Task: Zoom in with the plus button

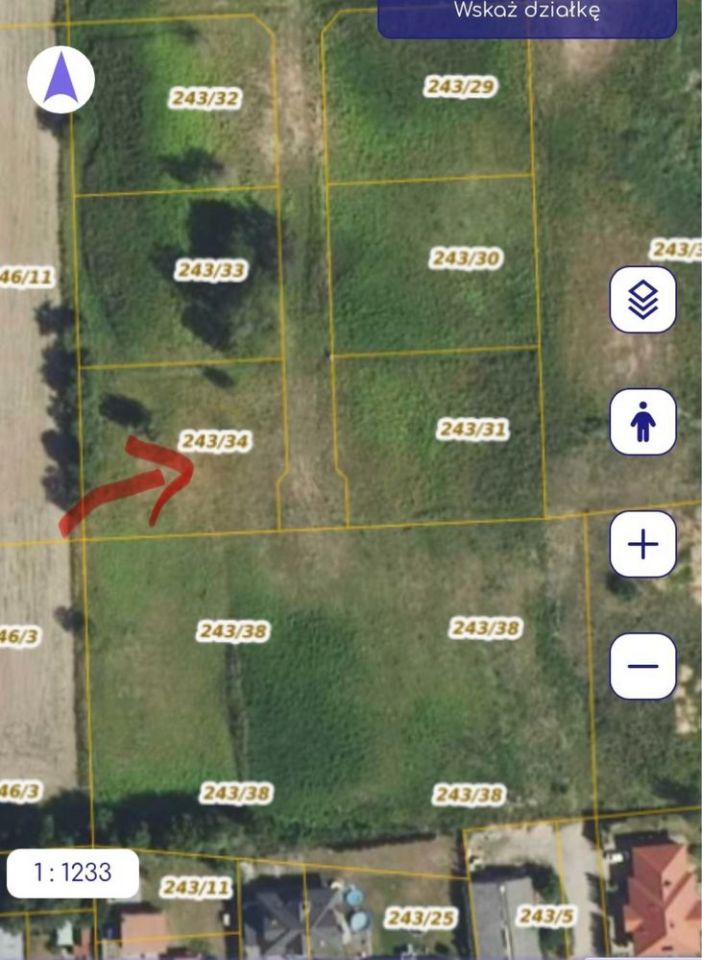Action: (643, 544)
